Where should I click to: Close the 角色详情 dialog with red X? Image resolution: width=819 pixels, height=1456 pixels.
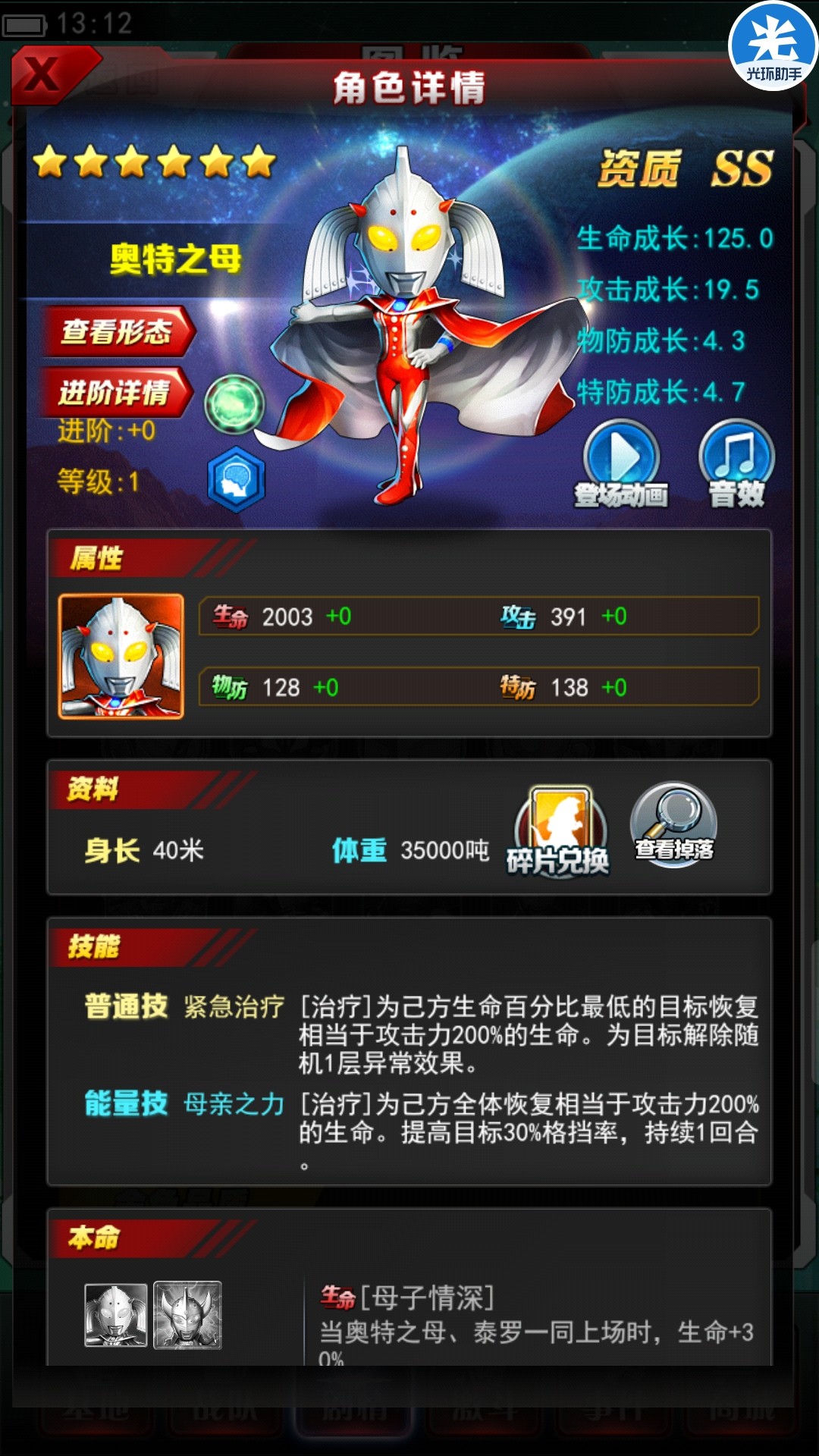[x=45, y=74]
